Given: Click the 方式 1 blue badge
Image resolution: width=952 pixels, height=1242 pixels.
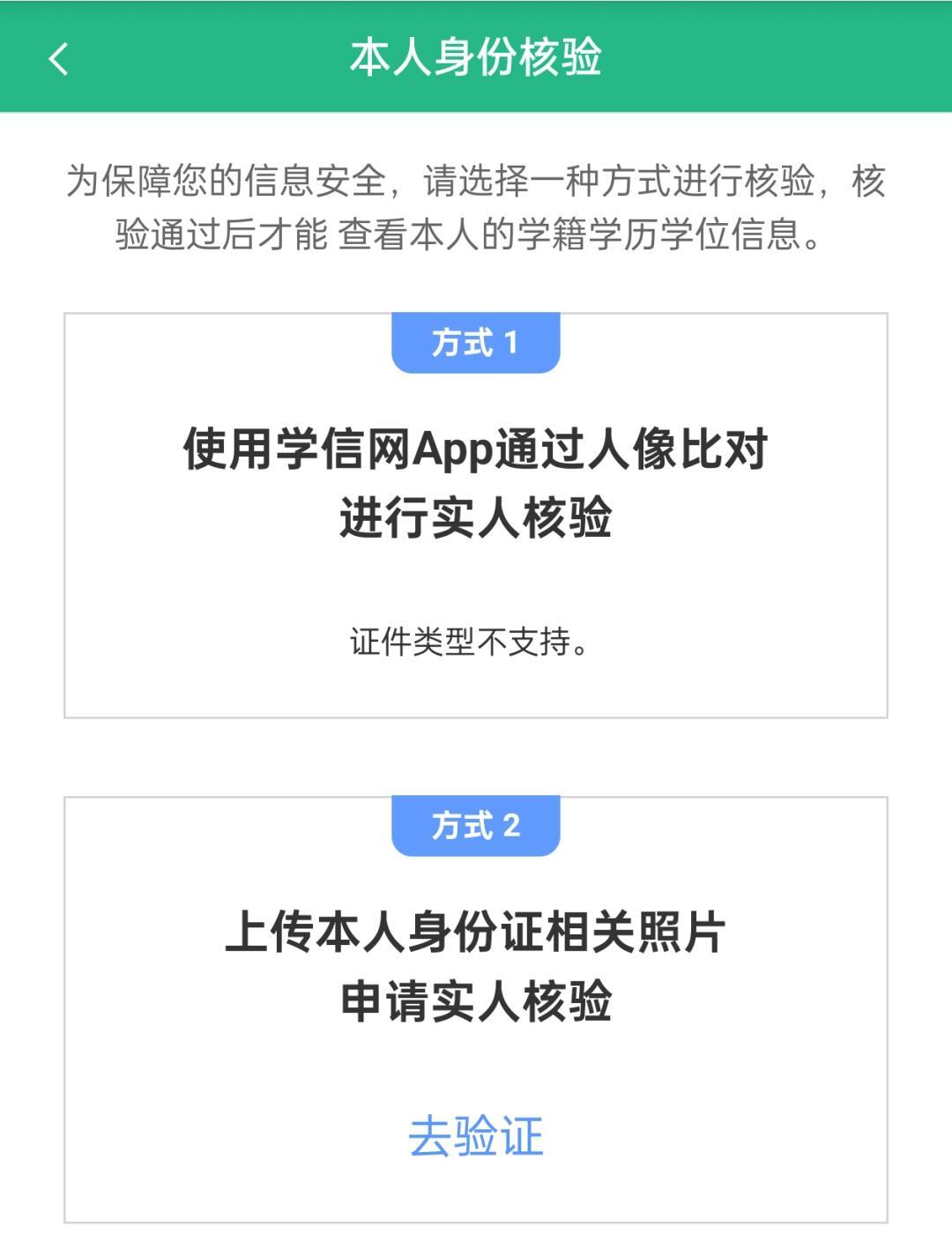Looking at the screenshot, I should click(x=476, y=345).
